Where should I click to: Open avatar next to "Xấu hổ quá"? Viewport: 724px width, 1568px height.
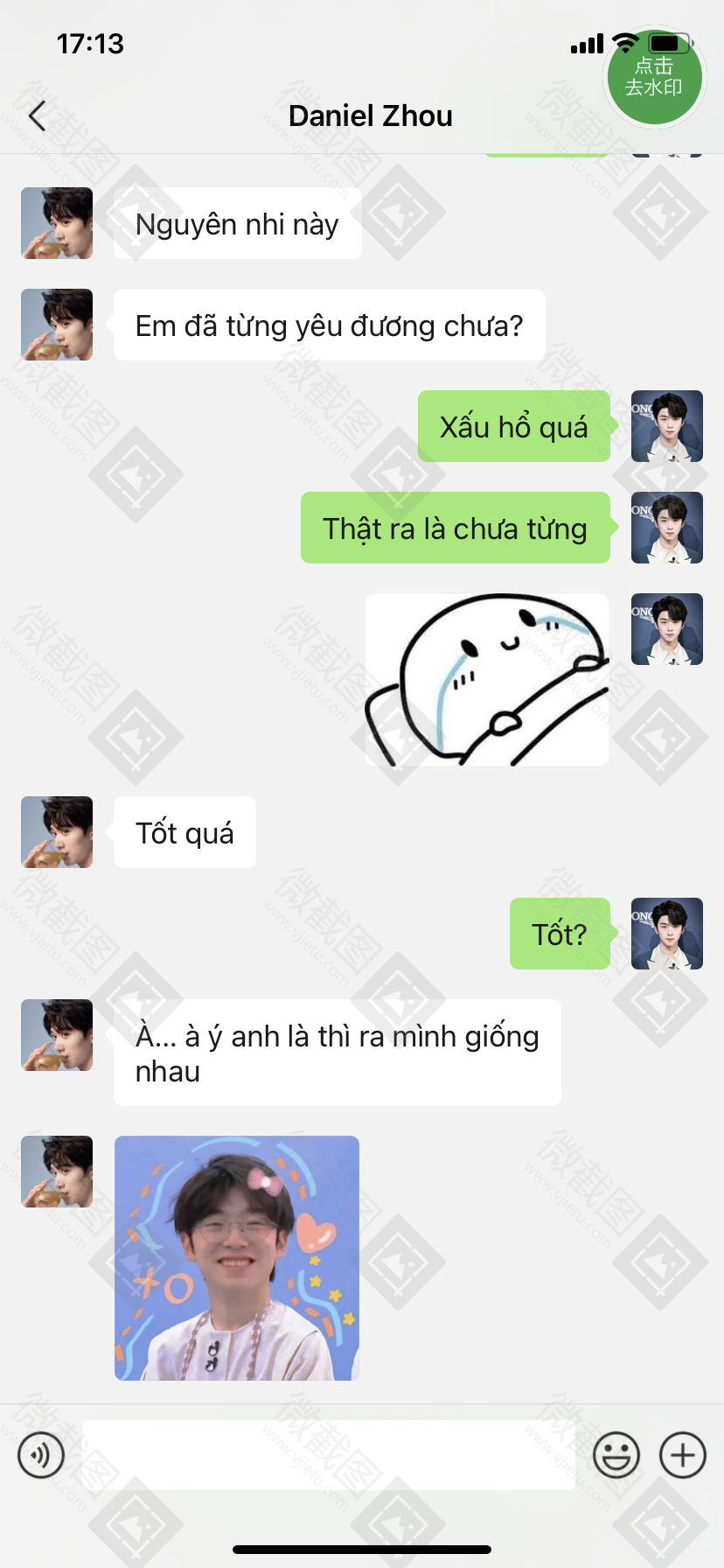point(667,426)
